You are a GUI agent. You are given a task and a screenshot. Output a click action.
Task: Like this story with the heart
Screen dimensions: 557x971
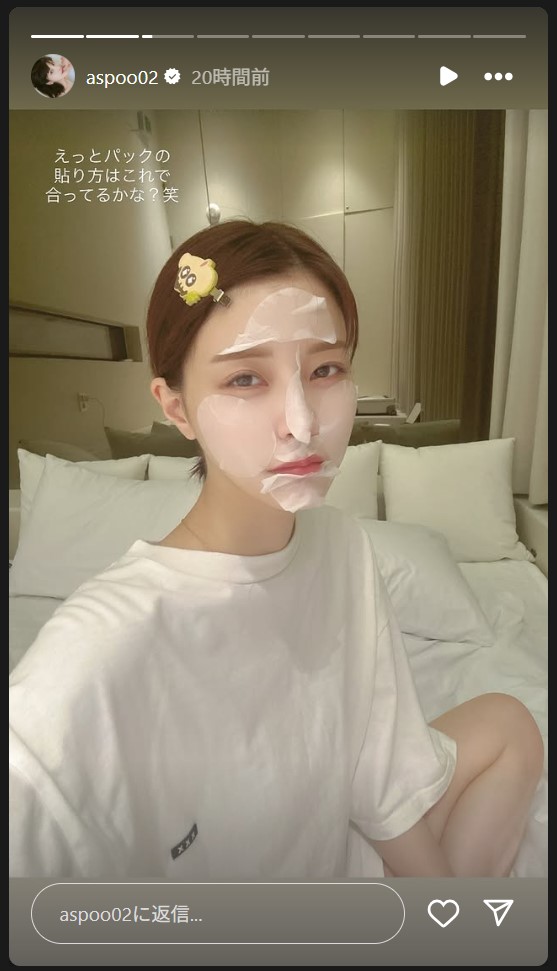coord(444,914)
